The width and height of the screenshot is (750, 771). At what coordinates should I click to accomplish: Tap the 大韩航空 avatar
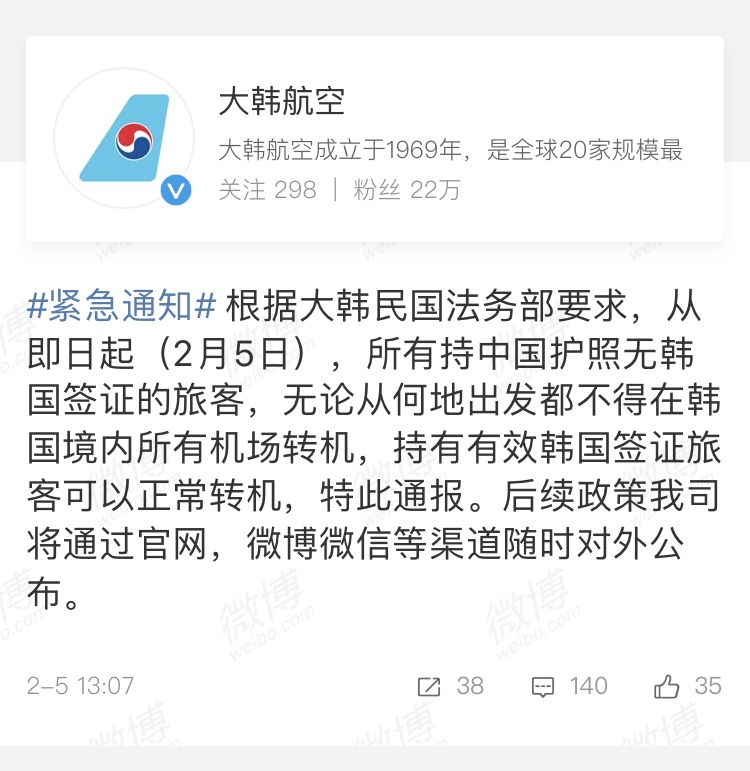coord(124,138)
